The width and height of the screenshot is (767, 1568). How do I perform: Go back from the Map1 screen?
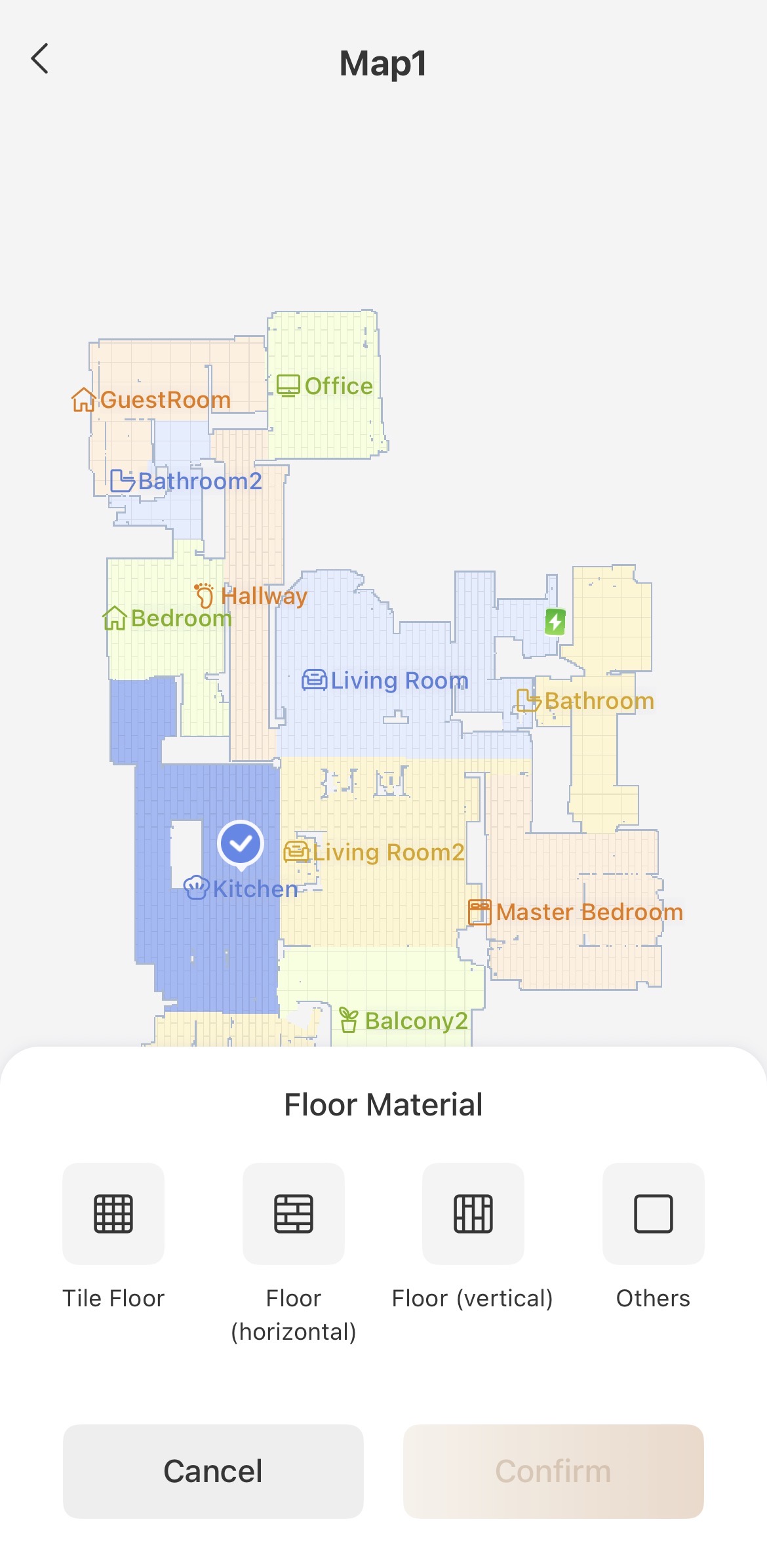click(41, 59)
